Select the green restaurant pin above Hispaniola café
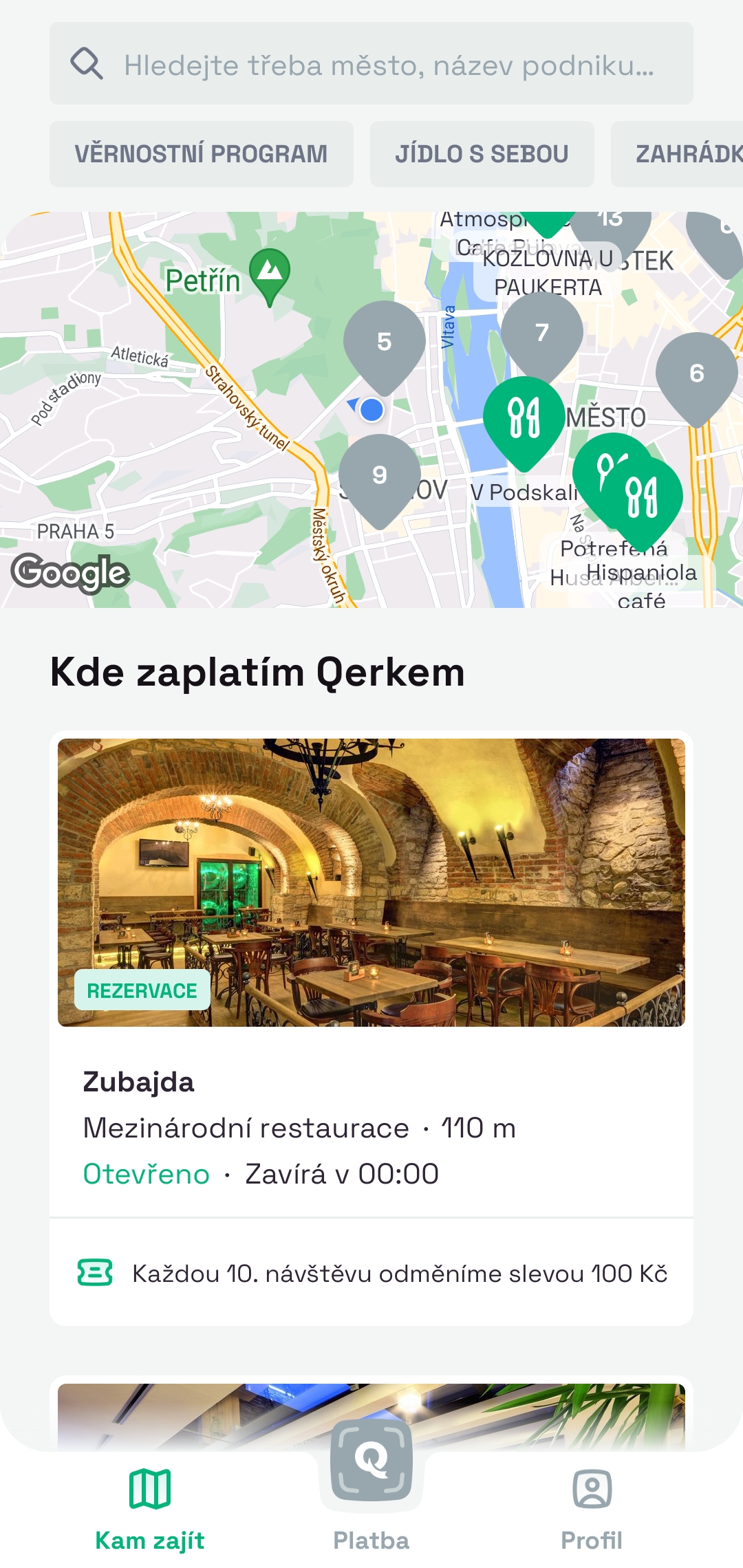743x1568 pixels. tap(643, 497)
